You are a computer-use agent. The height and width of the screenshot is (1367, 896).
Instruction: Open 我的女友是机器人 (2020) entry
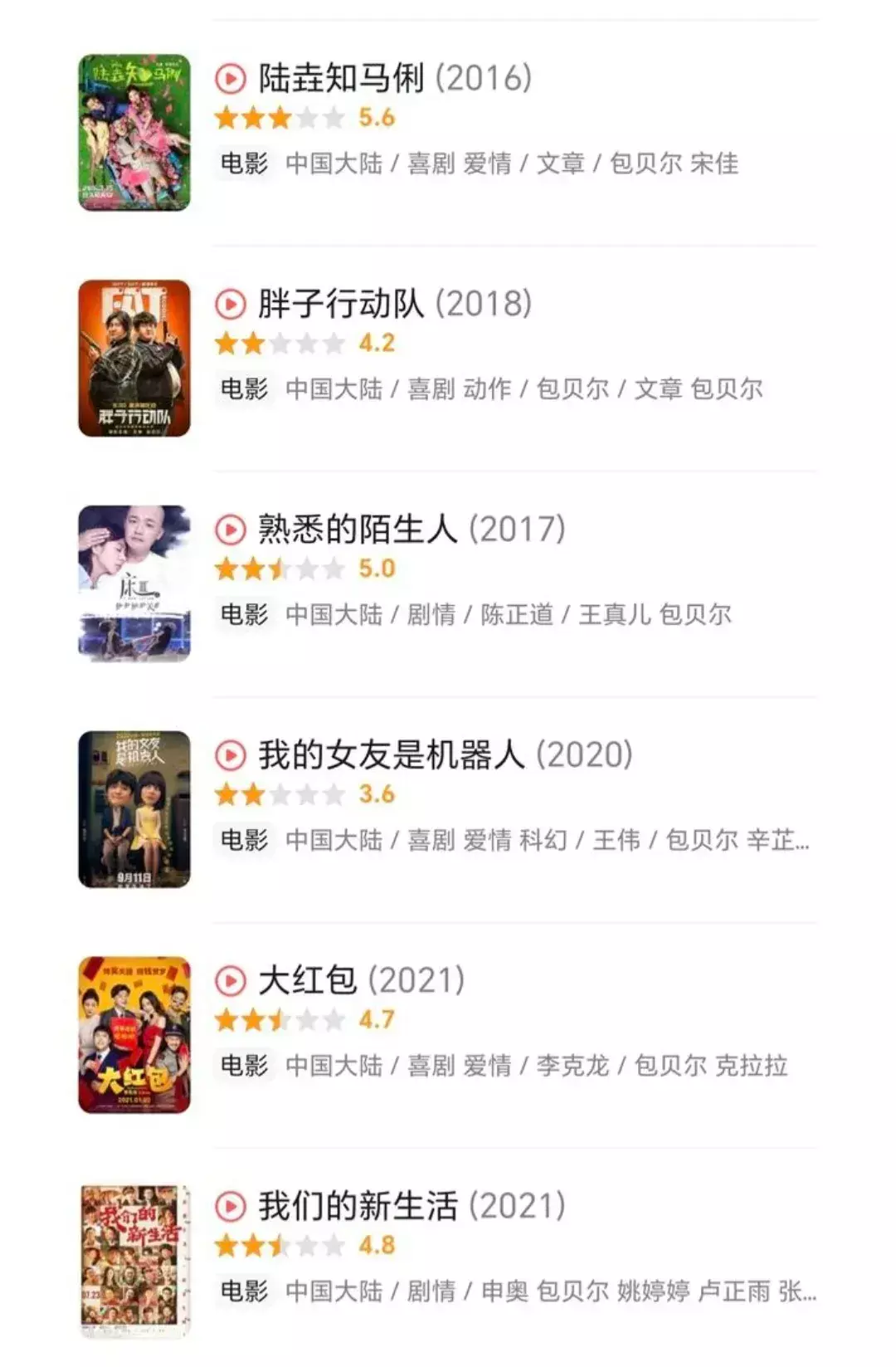(x=444, y=755)
